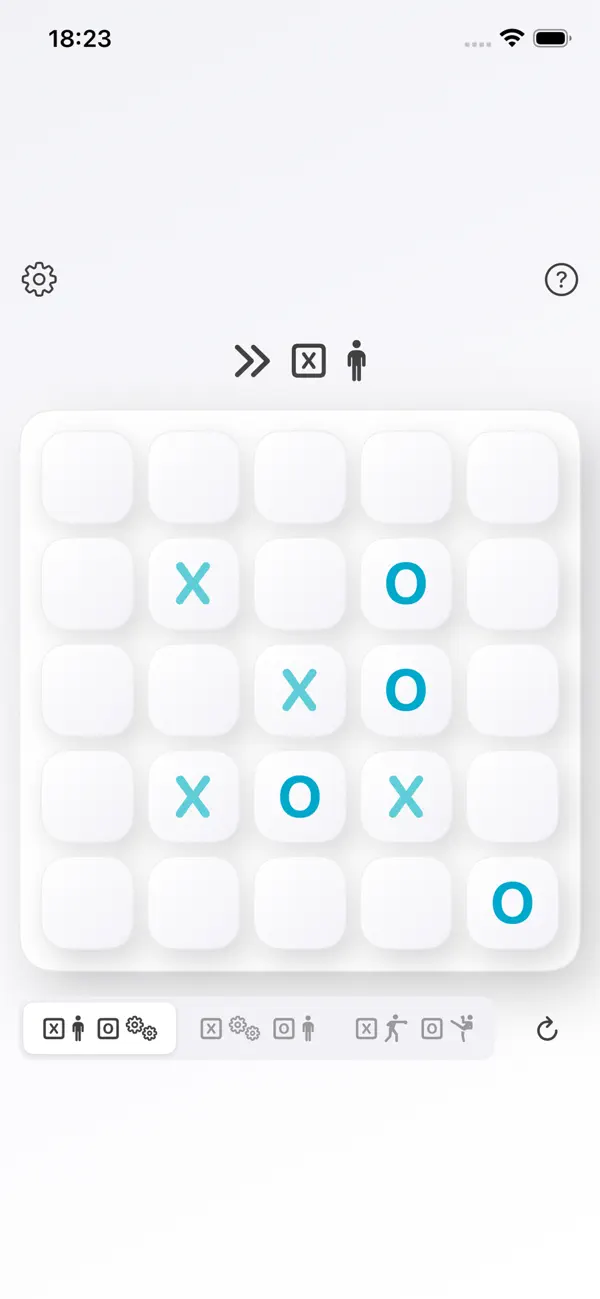
Task: Place X in the top-left corner cell
Action: (x=87, y=477)
